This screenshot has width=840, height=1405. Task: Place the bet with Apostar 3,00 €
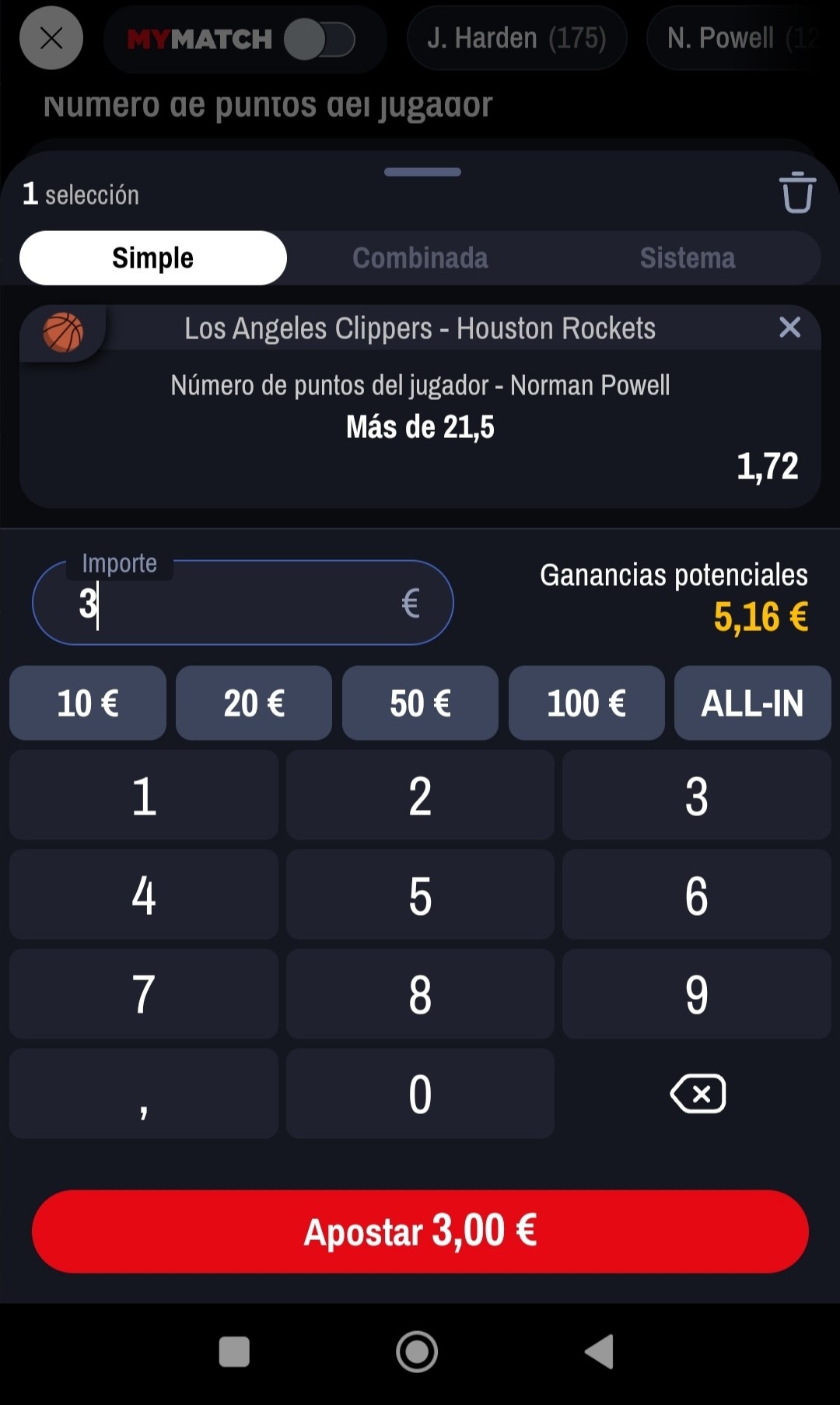[x=420, y=1232]
